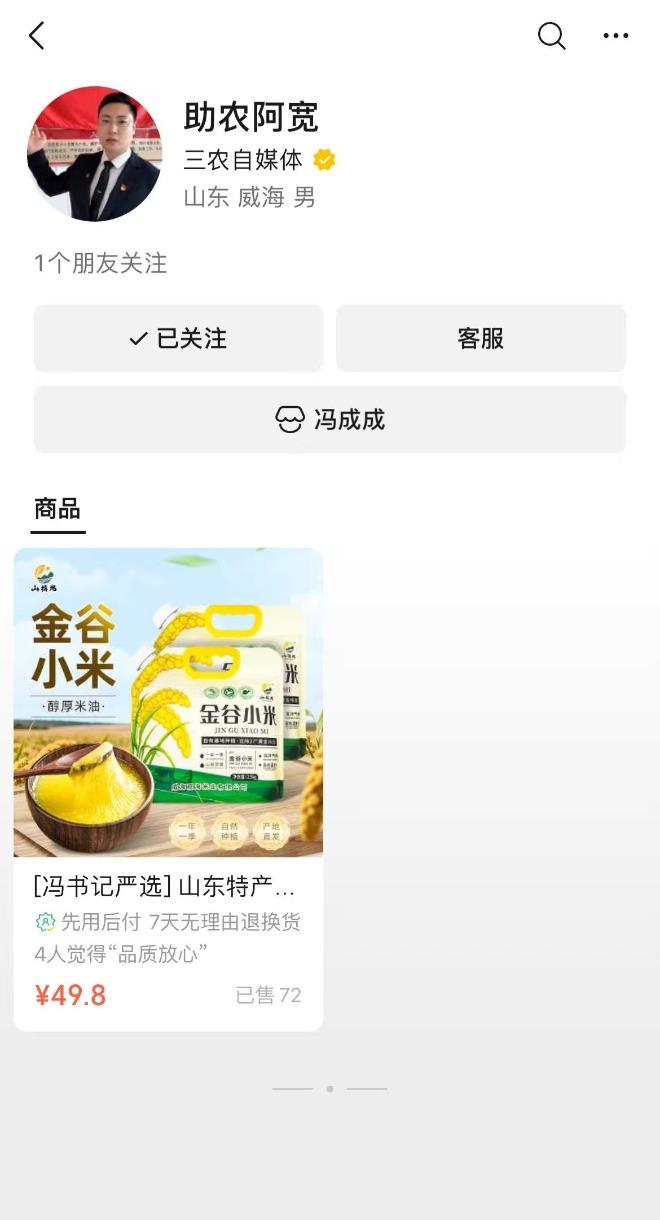
Task: Tap the 已关注 following button
Action: 178,339
